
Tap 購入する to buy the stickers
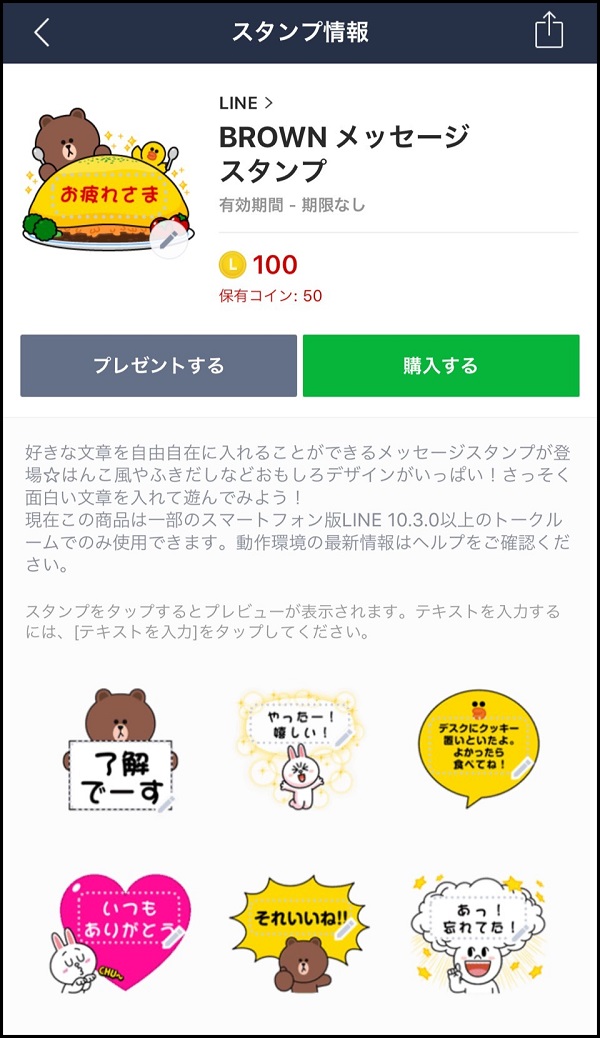pos(441,366)
